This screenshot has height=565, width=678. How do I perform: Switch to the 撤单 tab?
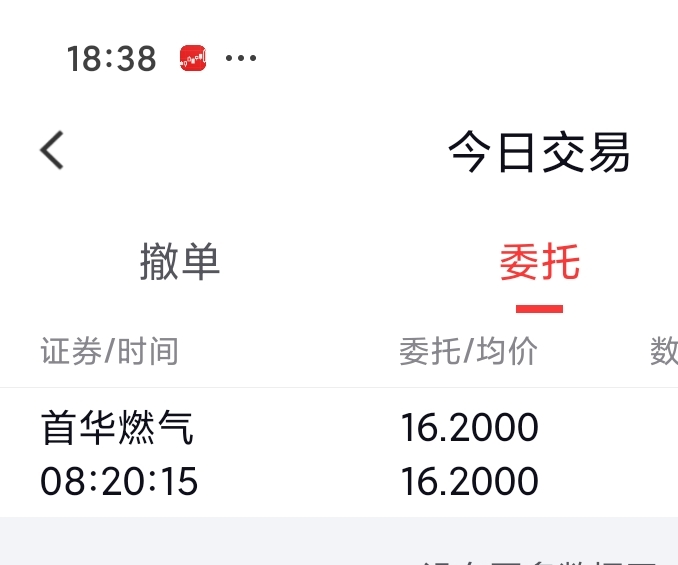[180, 263]
